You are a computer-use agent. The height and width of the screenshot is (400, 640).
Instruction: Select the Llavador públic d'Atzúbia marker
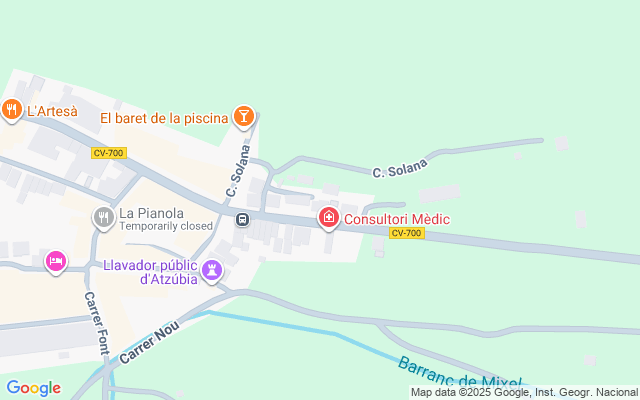click(212, 270)
